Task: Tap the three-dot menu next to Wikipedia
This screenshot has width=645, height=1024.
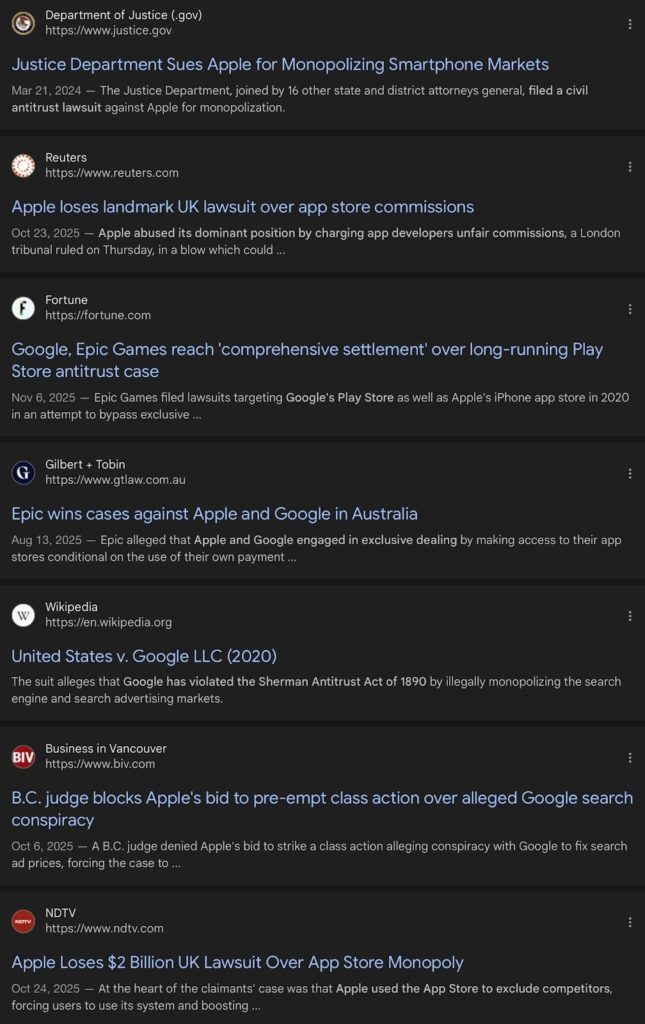Action: tap(629, 616)
